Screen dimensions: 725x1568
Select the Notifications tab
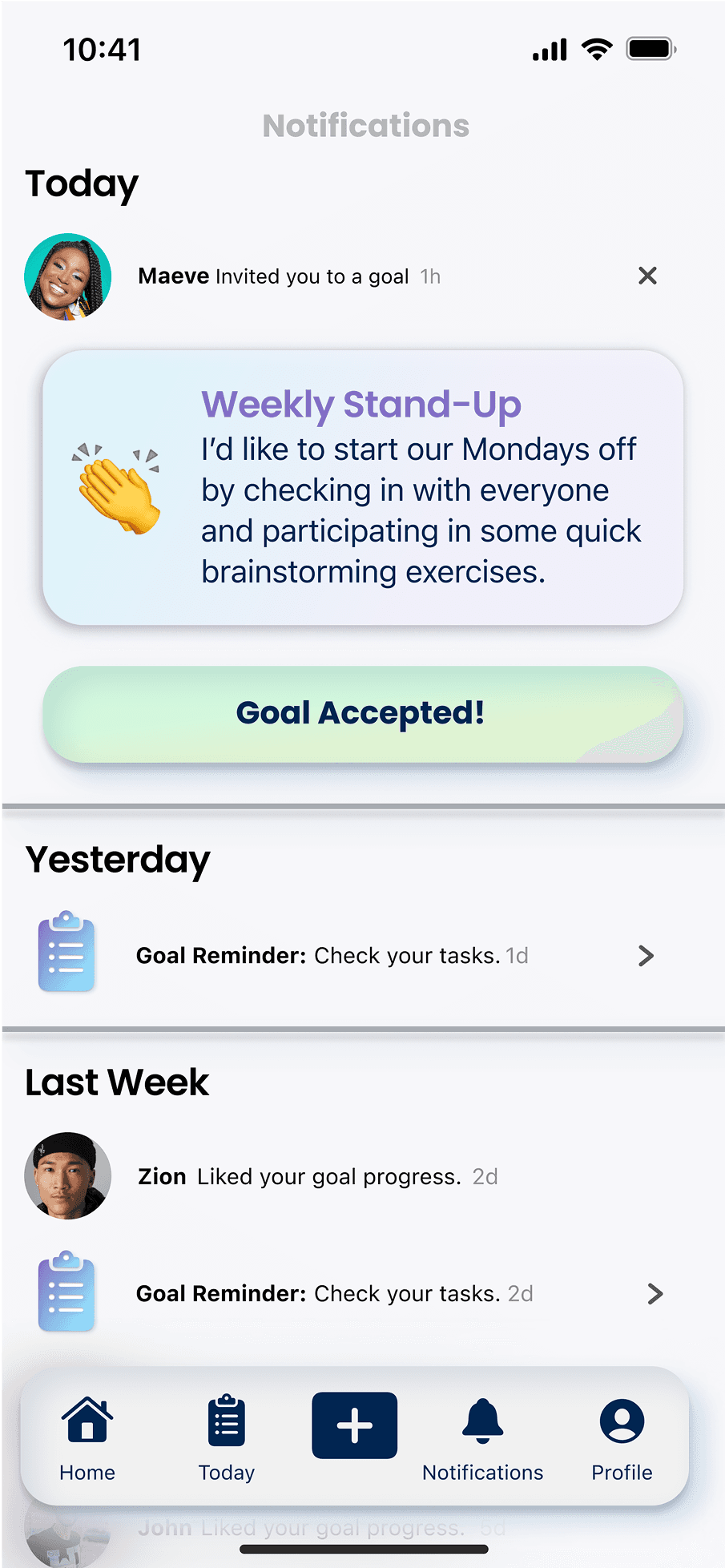[x=483, y=1439]
